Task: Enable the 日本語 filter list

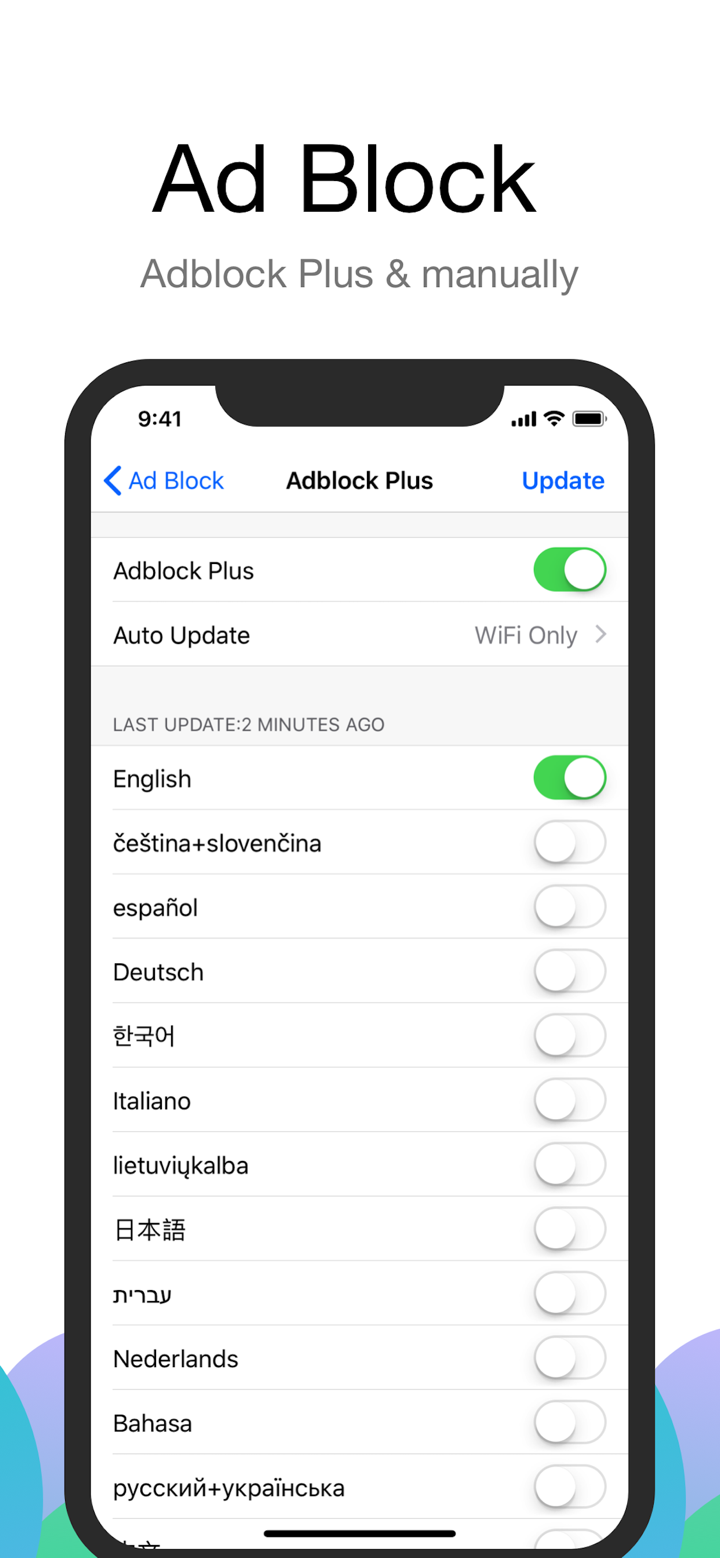Action: click(x=570, y=1229)
